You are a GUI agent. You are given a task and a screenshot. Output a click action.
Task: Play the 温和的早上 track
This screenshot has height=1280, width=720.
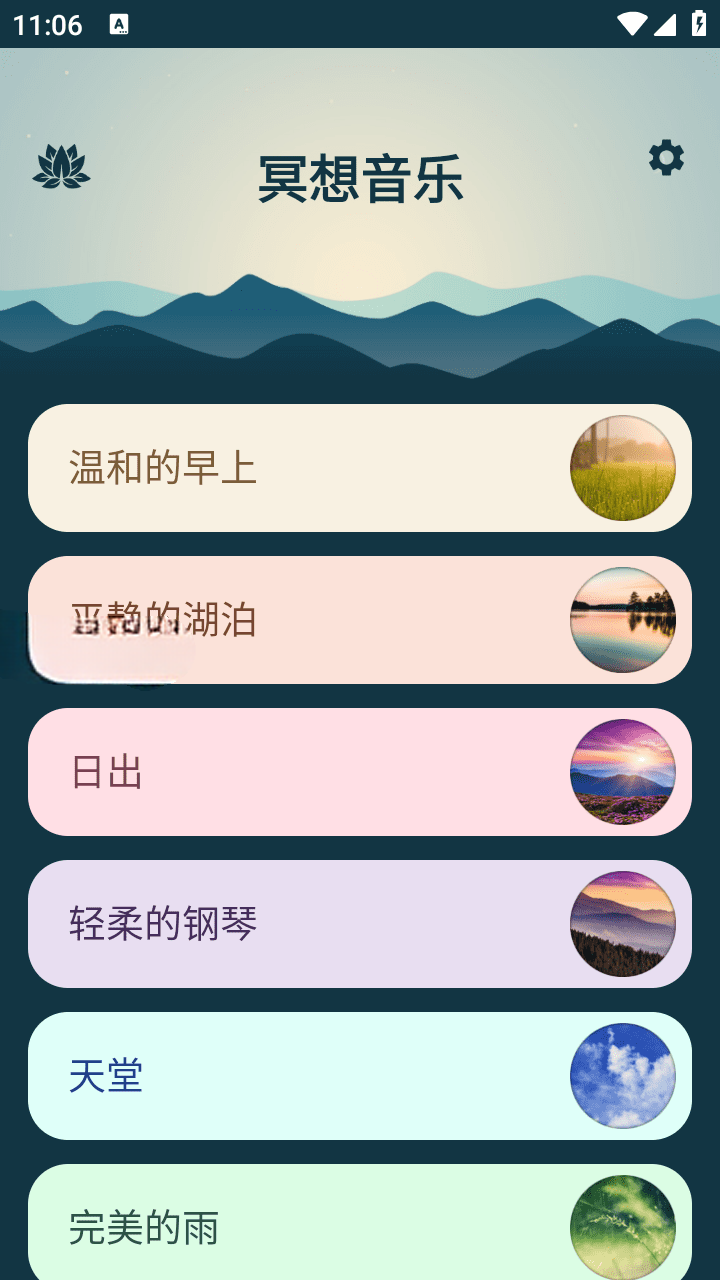pos(360,468)
